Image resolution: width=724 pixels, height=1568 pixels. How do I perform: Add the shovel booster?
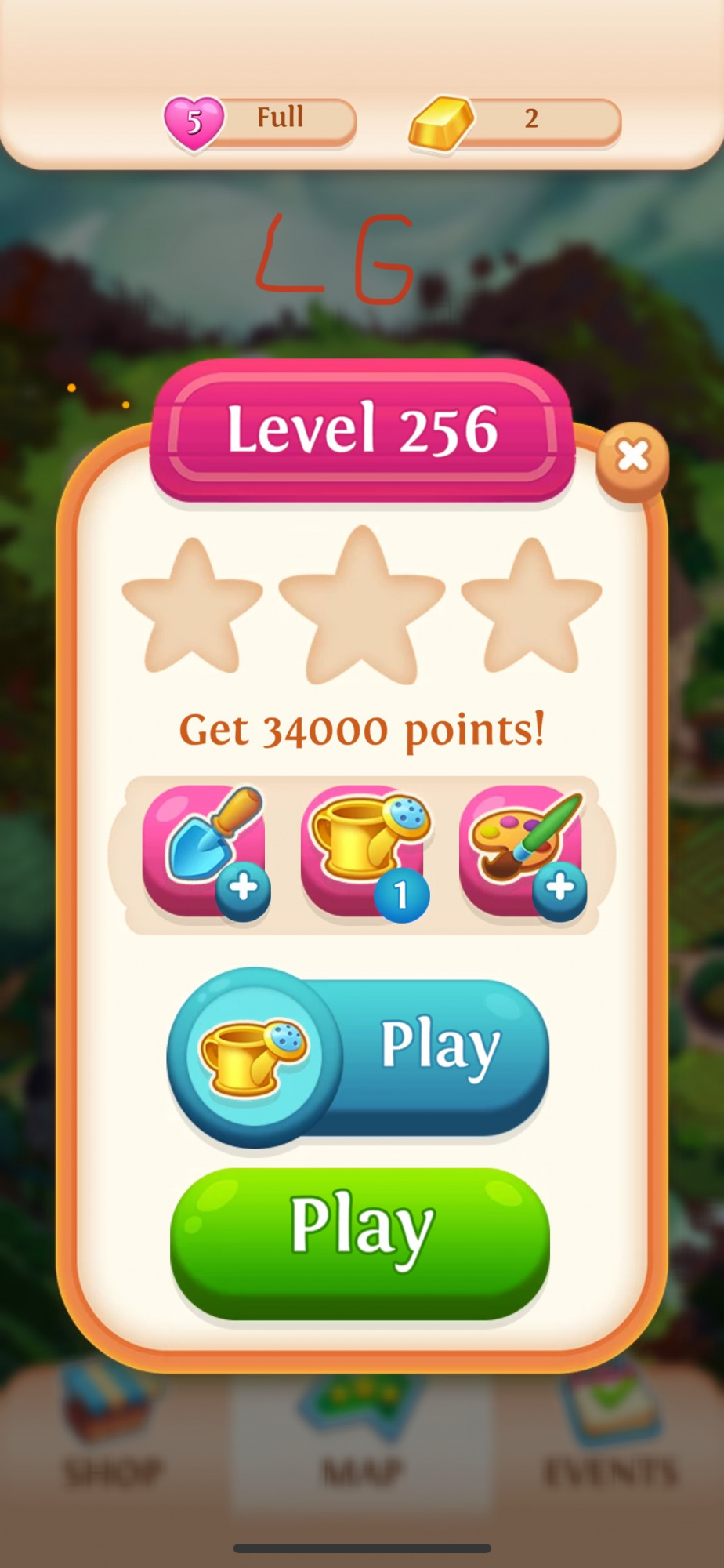[205, 852]
